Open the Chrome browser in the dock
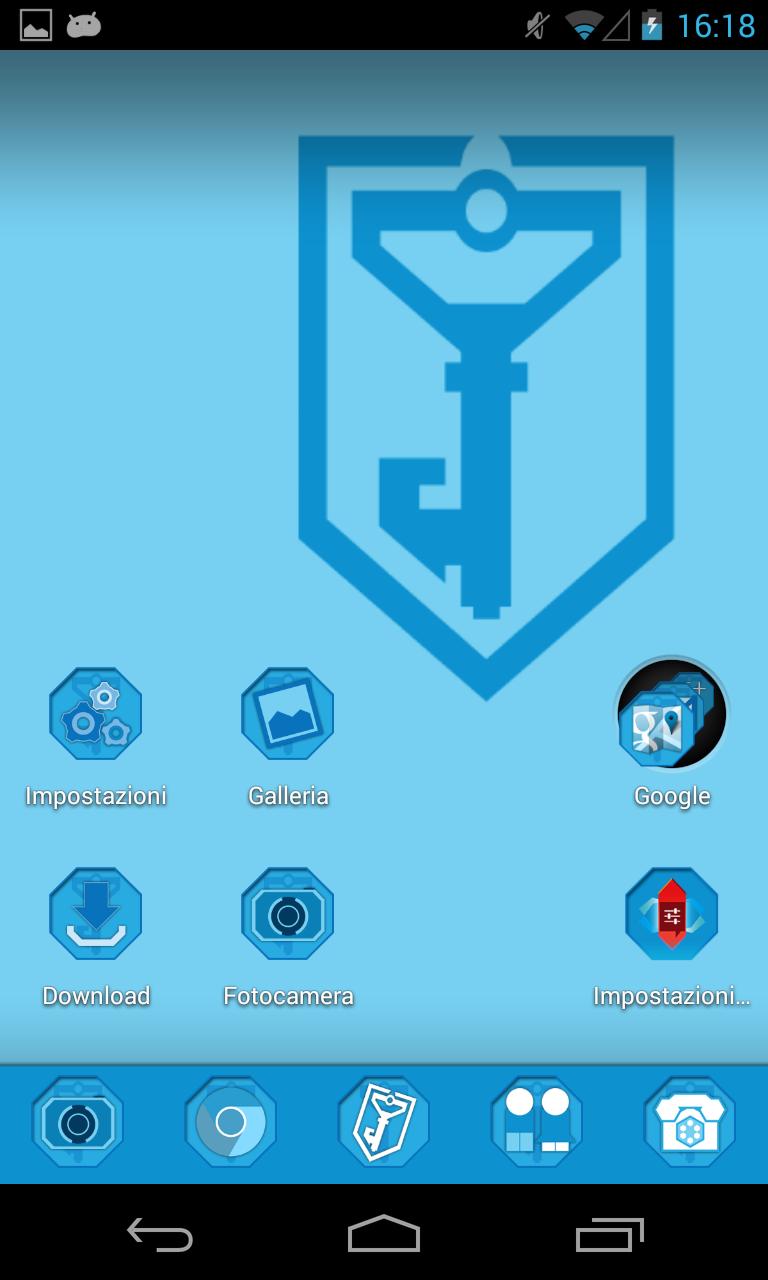 (x=231, y=1122)
